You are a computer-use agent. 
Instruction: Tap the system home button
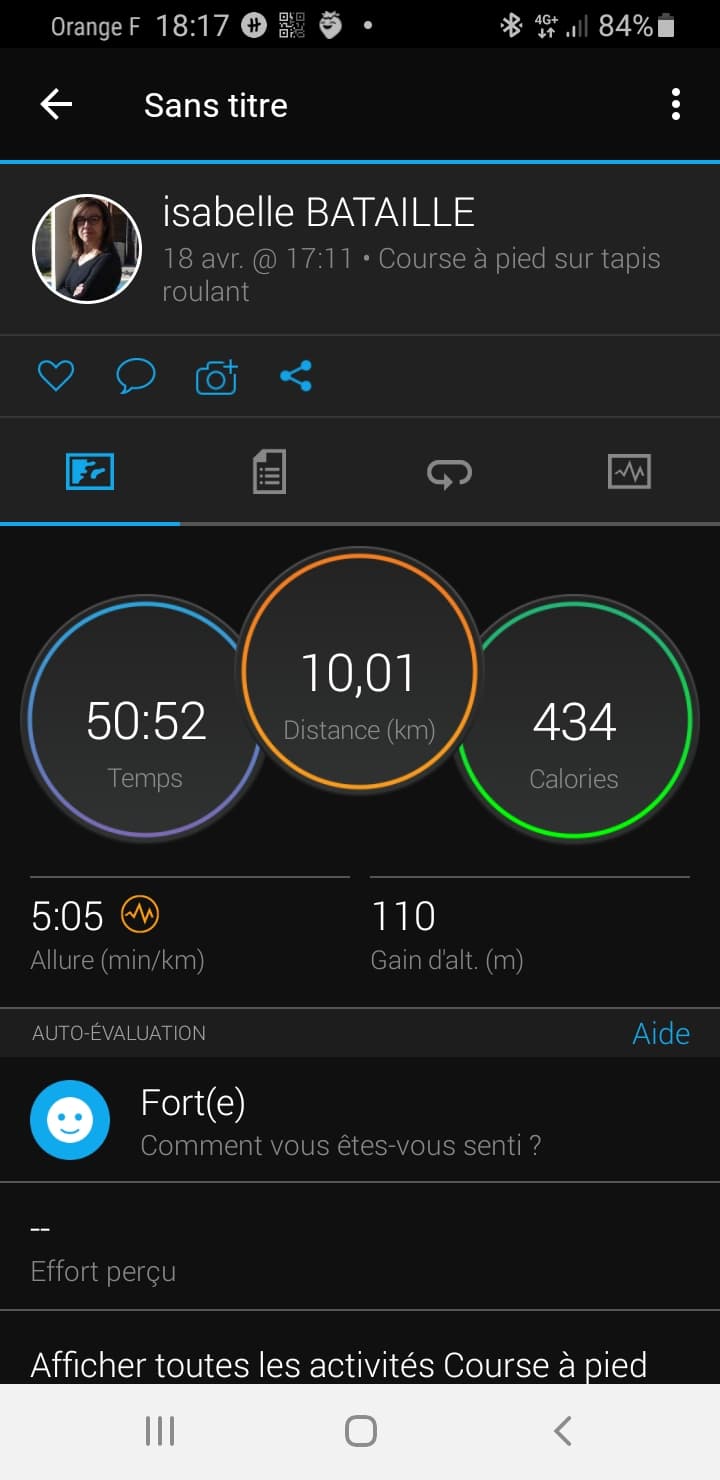(360, 1431)
